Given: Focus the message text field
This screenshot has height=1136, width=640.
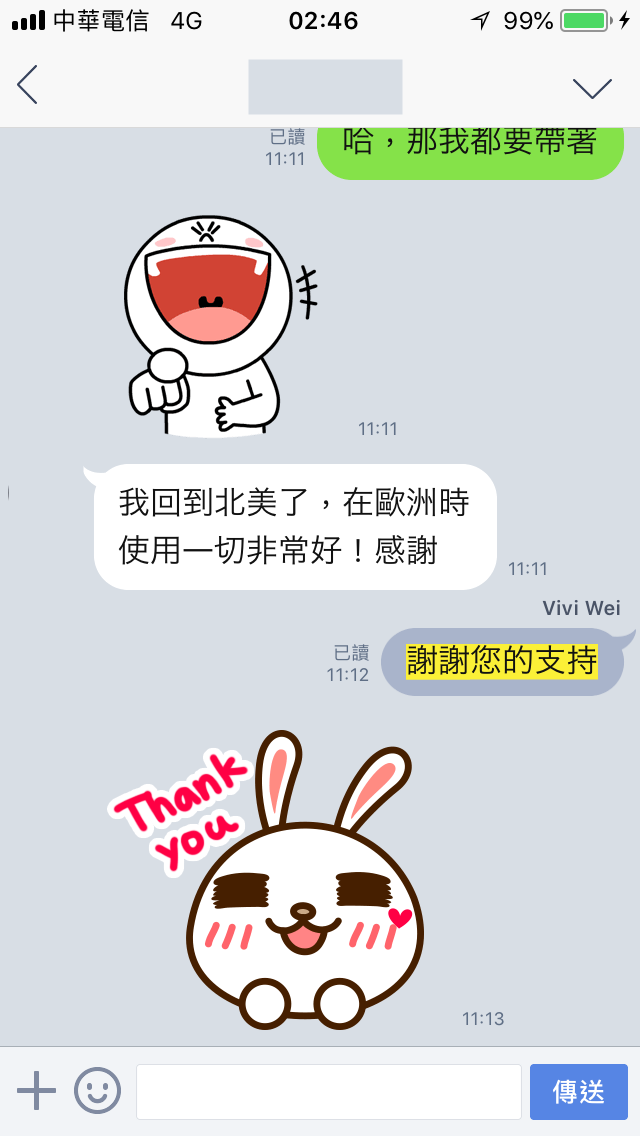Looking at the screenshot, I should (328, 1091).
